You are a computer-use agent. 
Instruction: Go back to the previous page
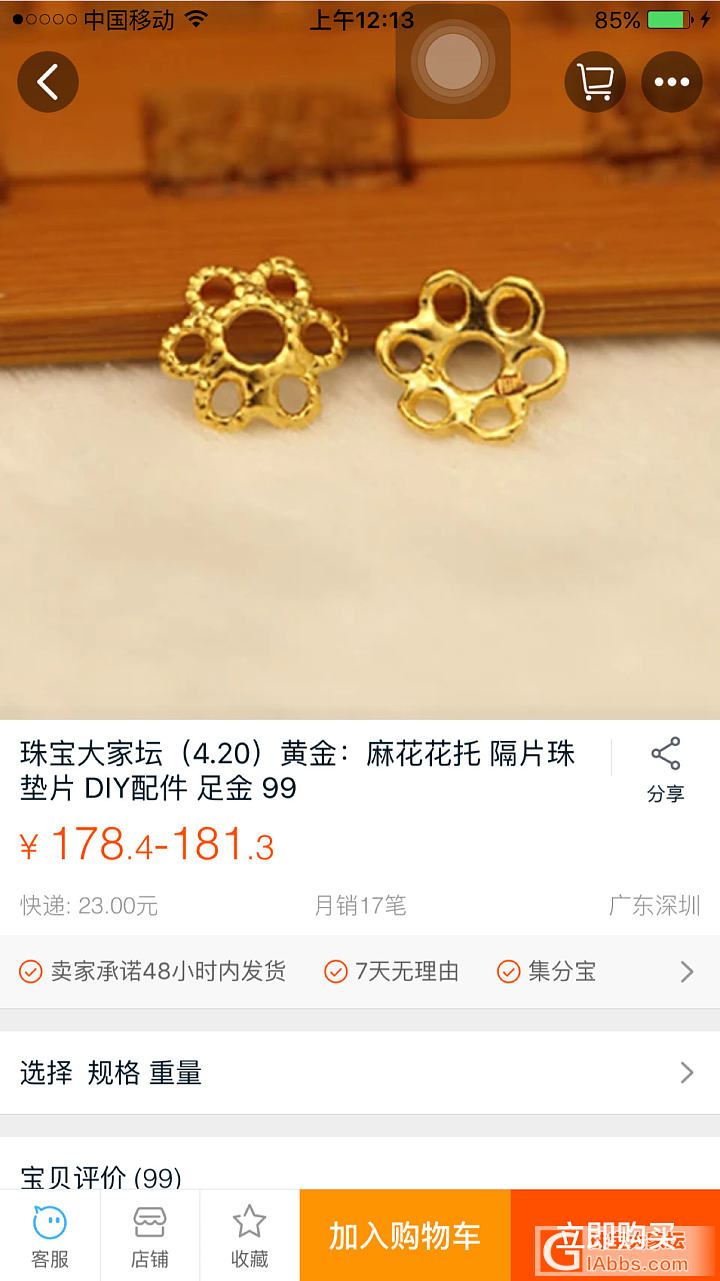[47, 82]
